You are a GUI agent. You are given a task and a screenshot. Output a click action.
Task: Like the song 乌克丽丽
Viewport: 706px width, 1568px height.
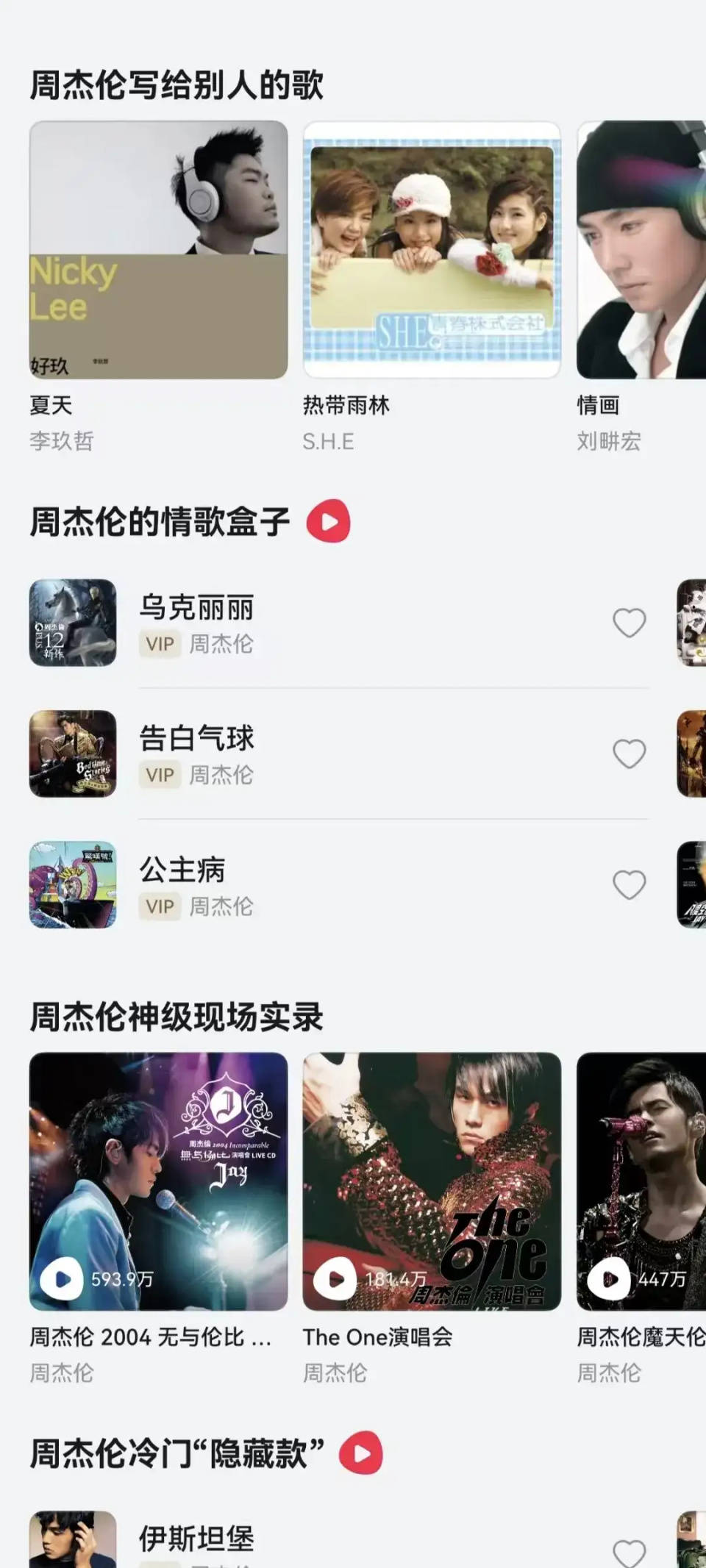[x=629, y=623]
